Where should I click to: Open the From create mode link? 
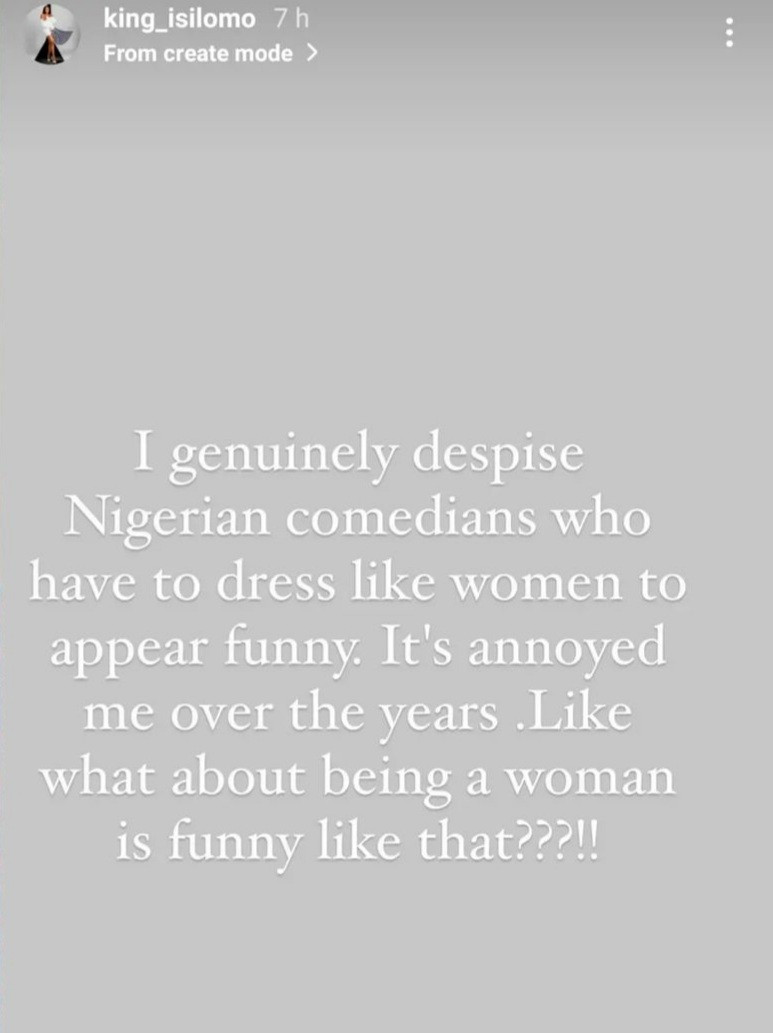[x=210, y=54]
